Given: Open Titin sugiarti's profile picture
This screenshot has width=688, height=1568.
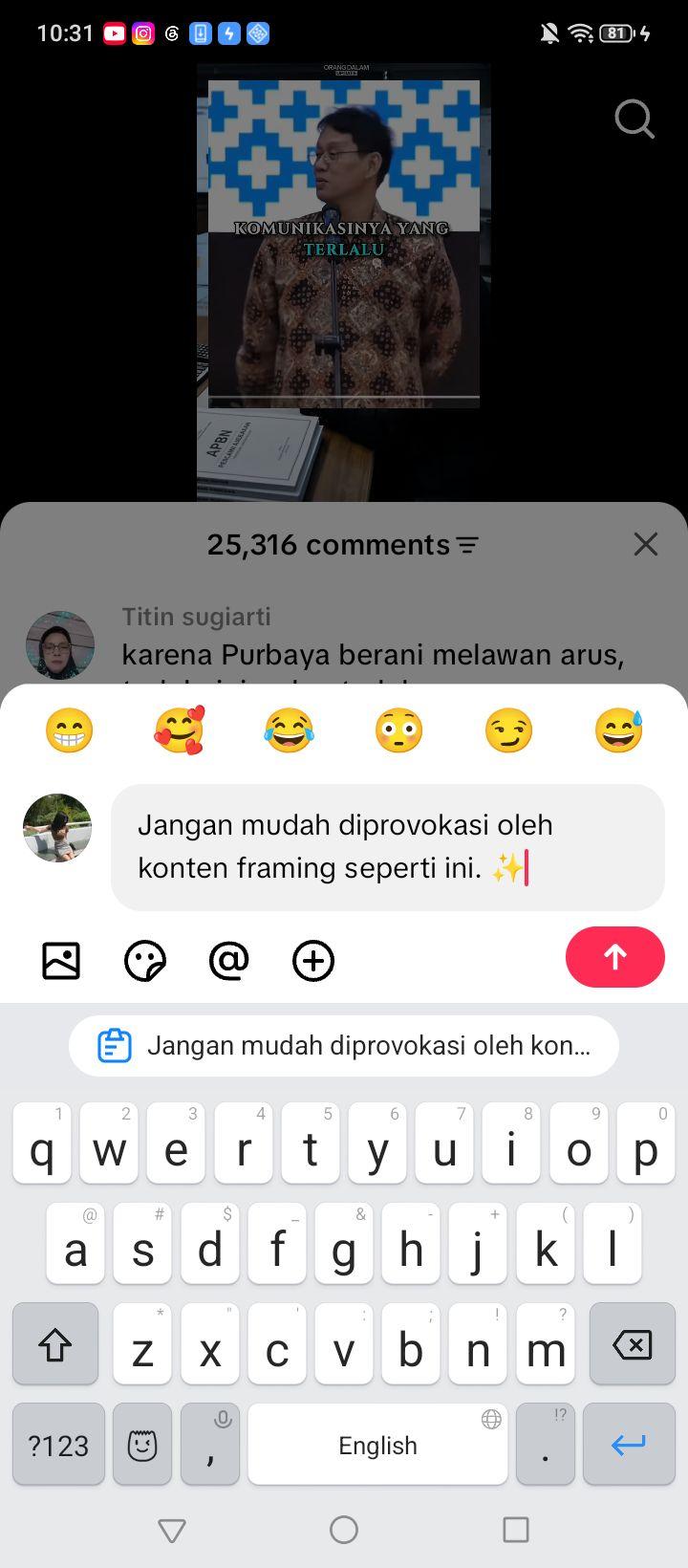Looking at the screenshot, I should click(60, 645).
